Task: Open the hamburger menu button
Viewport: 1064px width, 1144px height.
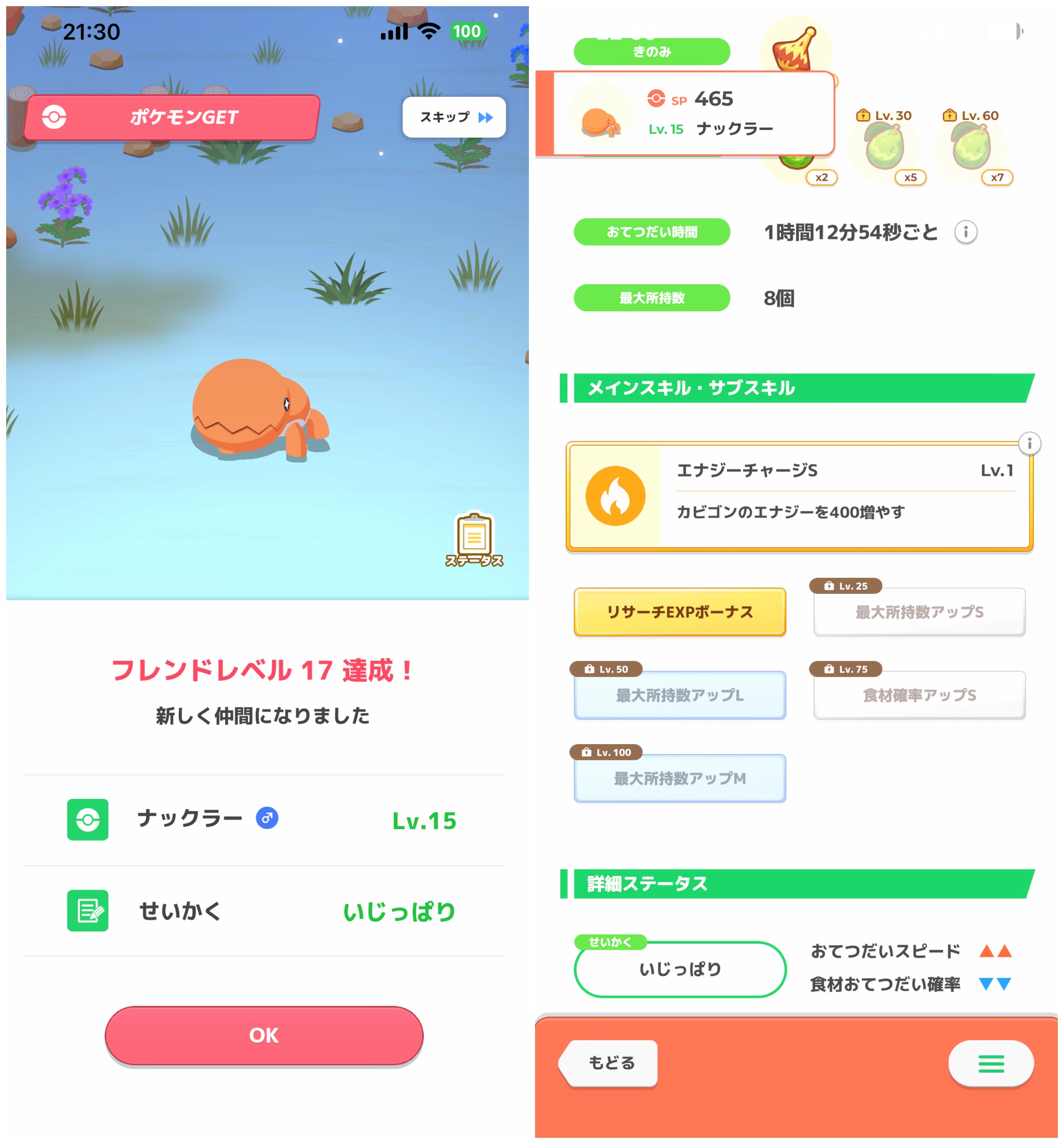Action: tap(990, 1063)
